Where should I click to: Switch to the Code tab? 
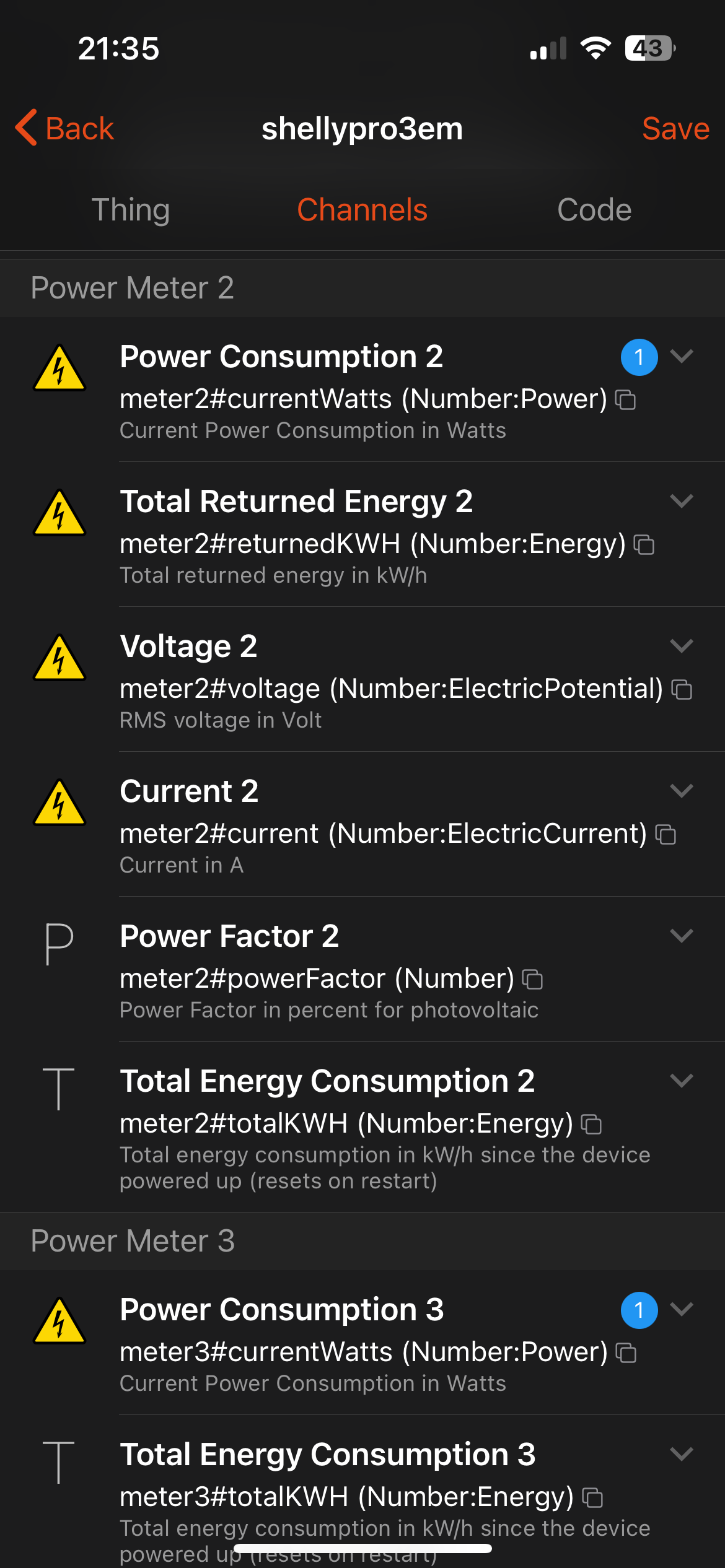point(594,210)
